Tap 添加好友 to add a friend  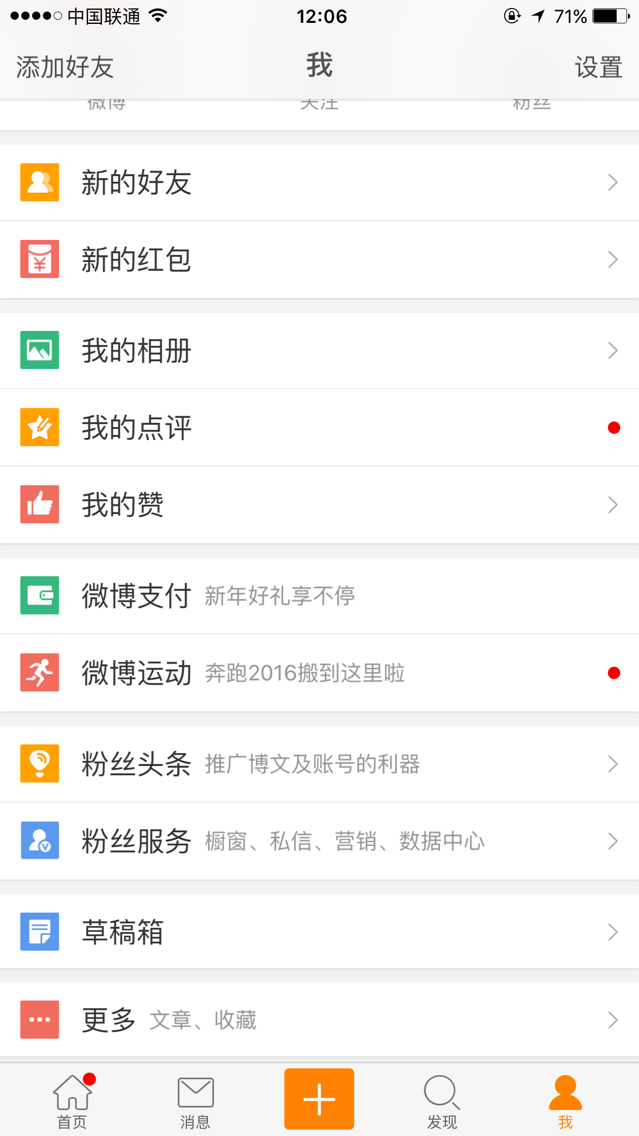coord(65,67)
